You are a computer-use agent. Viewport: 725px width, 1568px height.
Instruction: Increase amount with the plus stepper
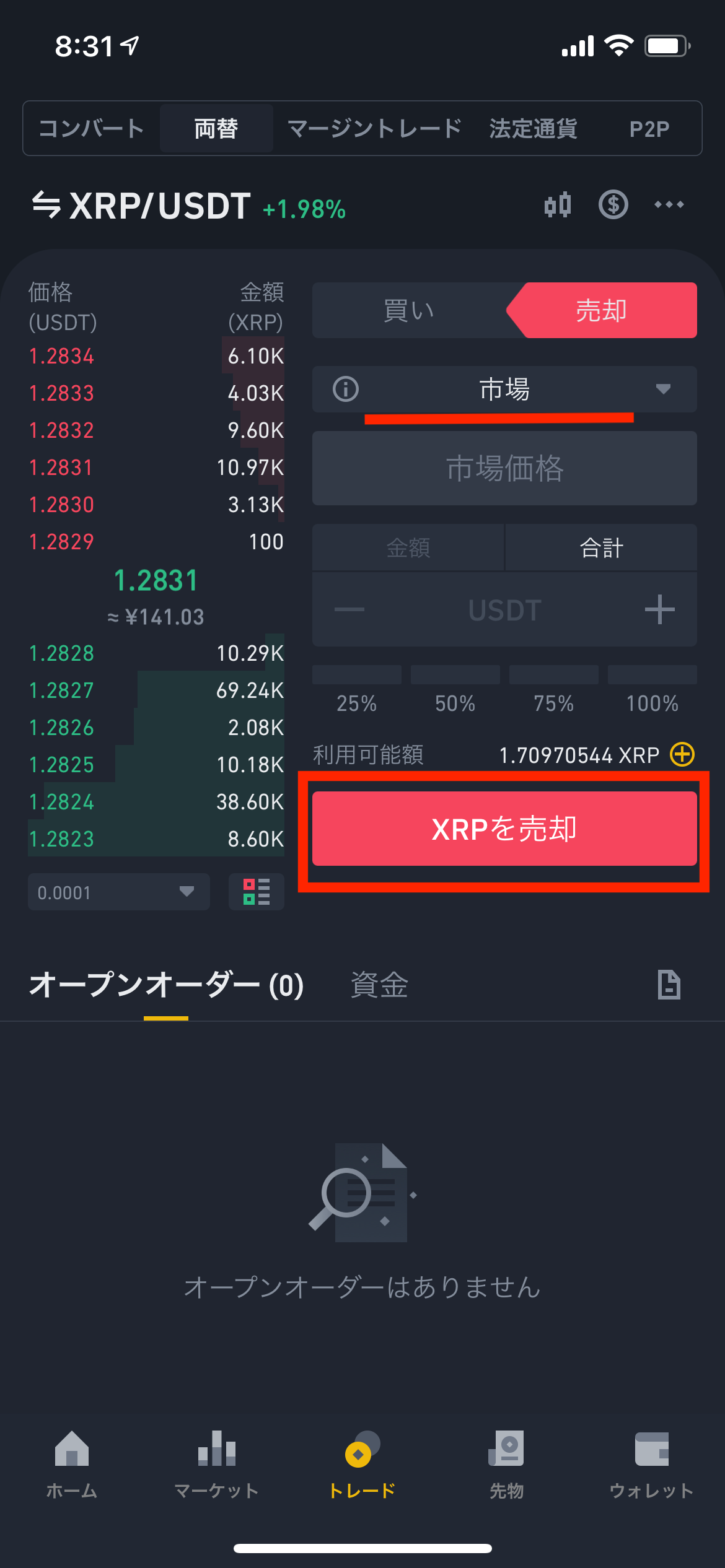pos(659,609)
